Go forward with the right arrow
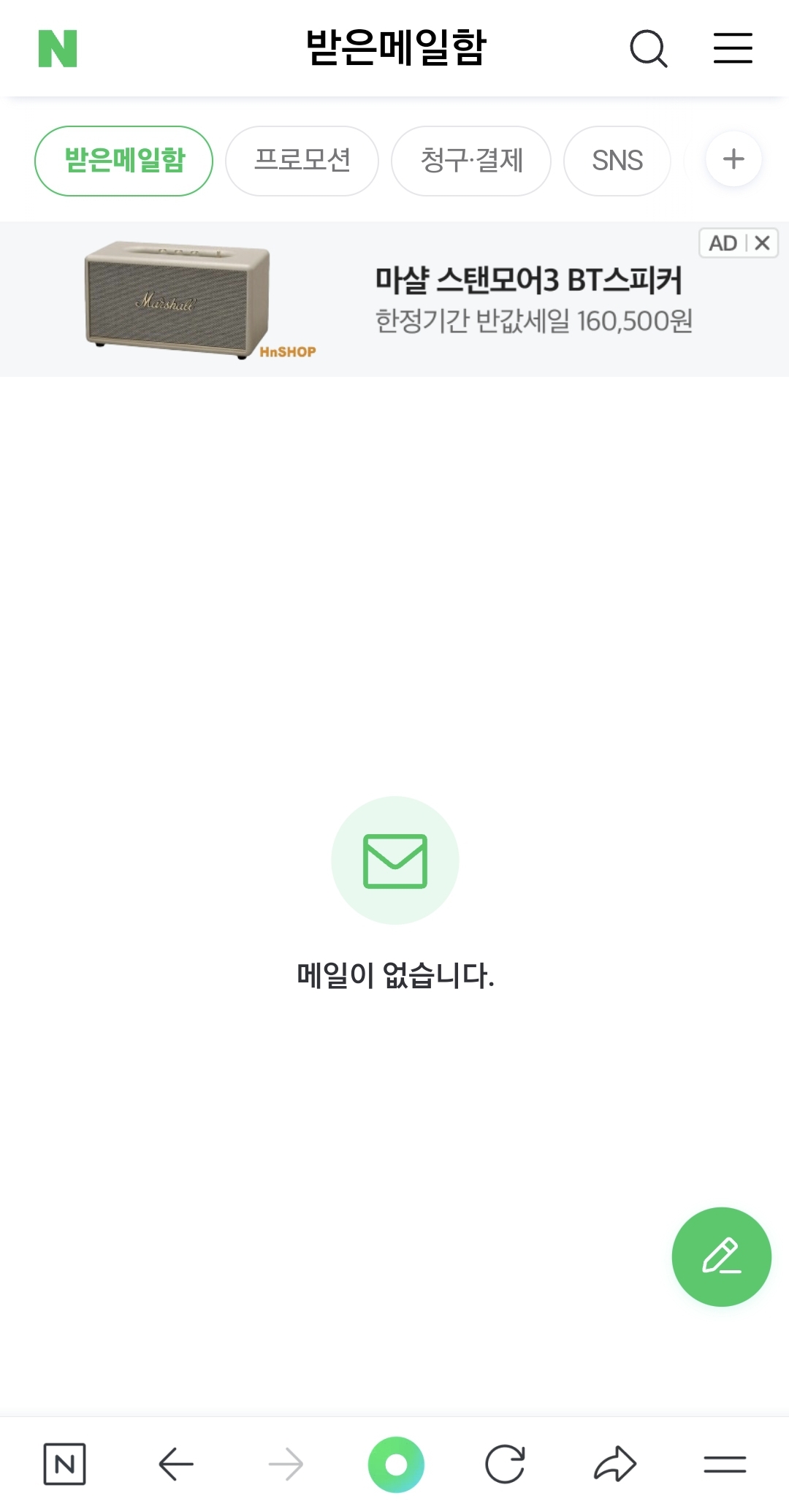Screen dimensions: 789x1512 pyautogui.click(x=286, y=1464)
